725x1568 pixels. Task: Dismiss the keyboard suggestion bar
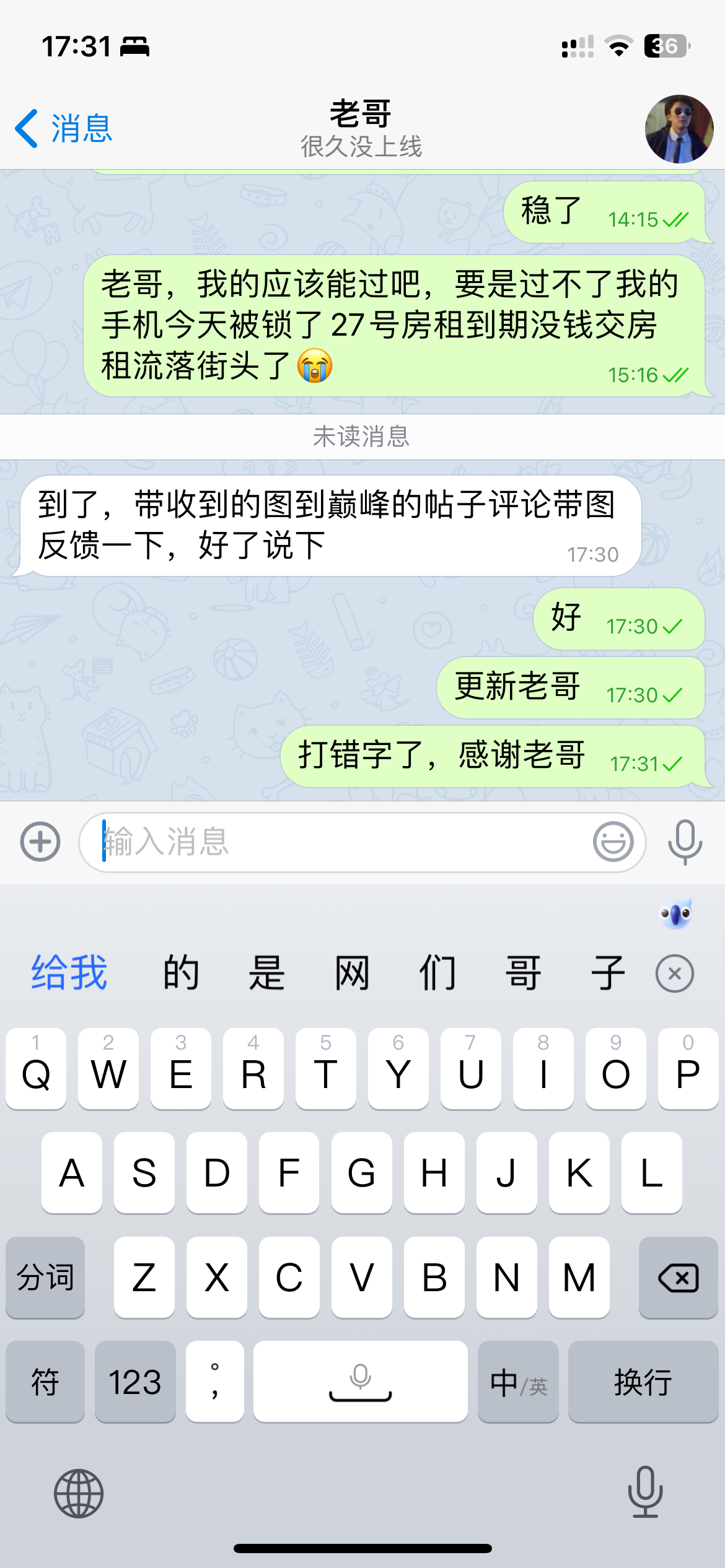674,973
